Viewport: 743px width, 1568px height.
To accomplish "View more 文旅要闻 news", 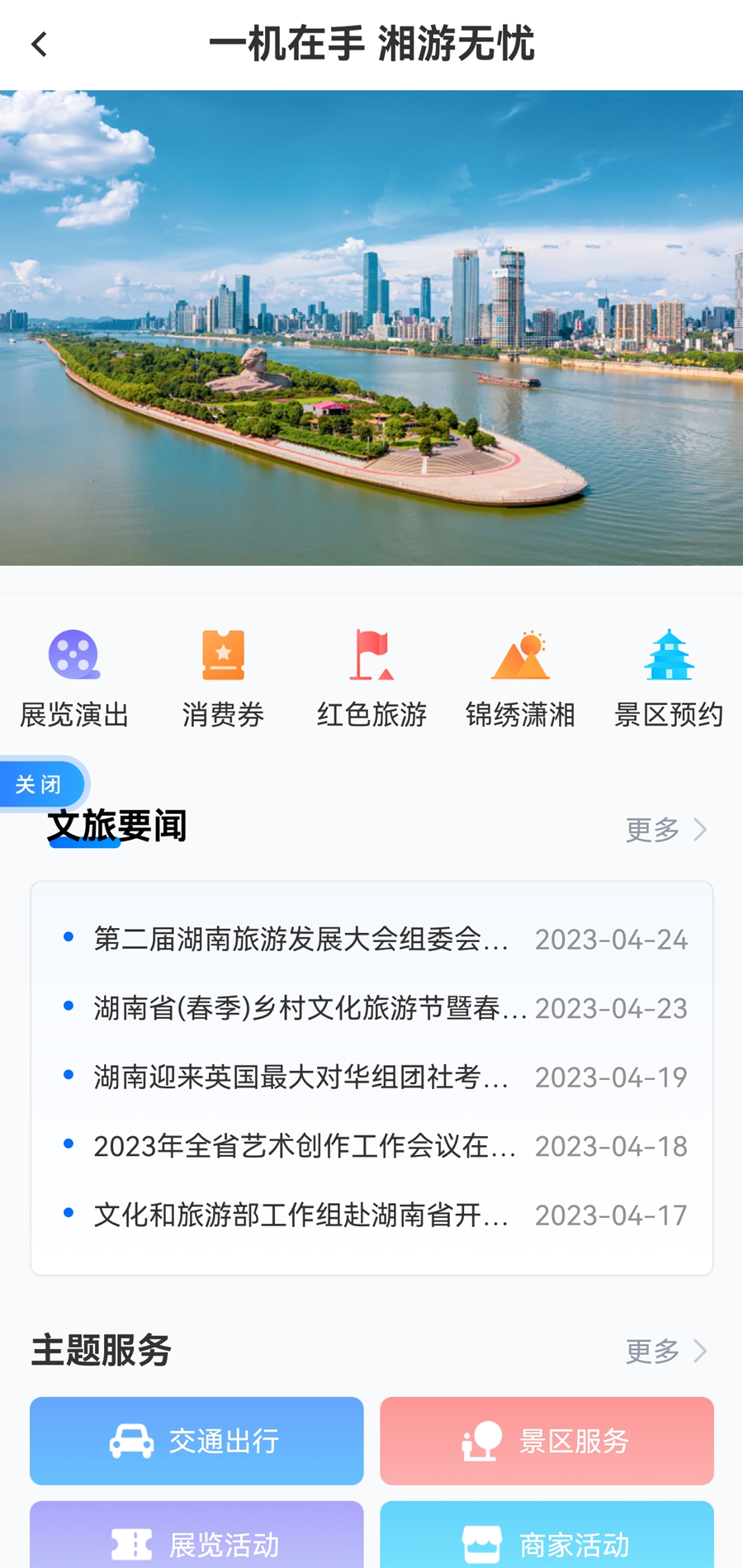I will tap(665, 829).
